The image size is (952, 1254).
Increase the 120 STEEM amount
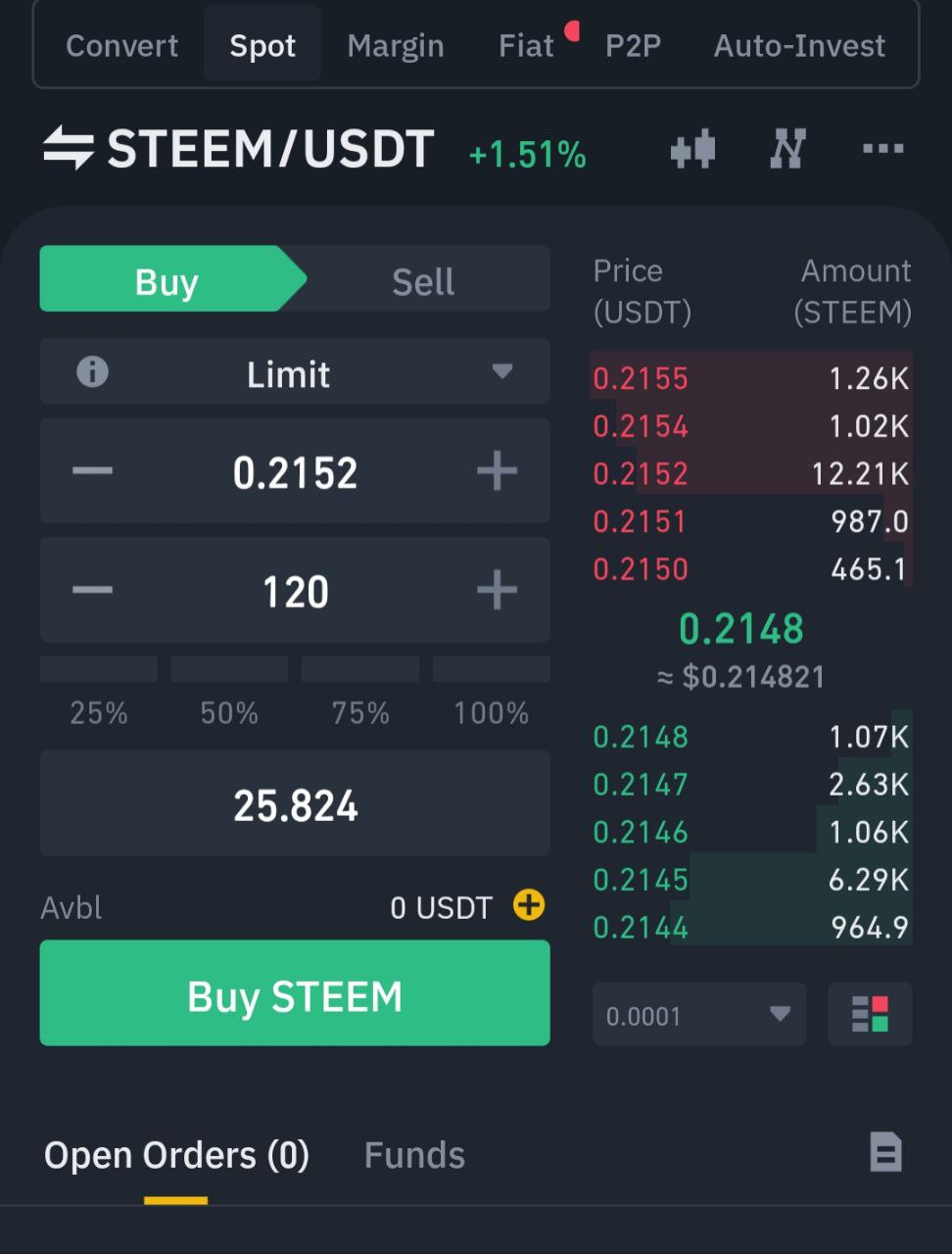pos(497,591)
